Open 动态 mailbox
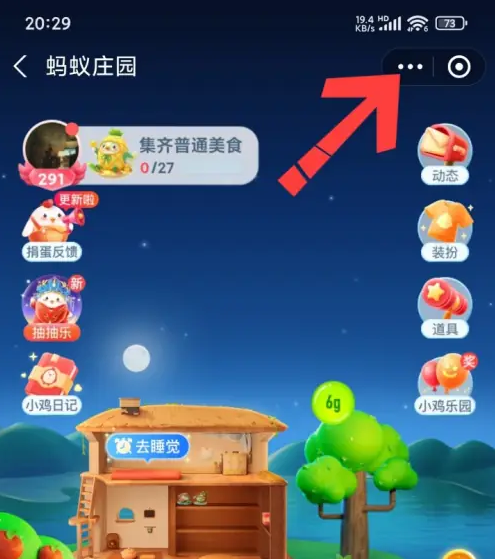The height and width of the screenshot is (559, 495). pos(445,154)
